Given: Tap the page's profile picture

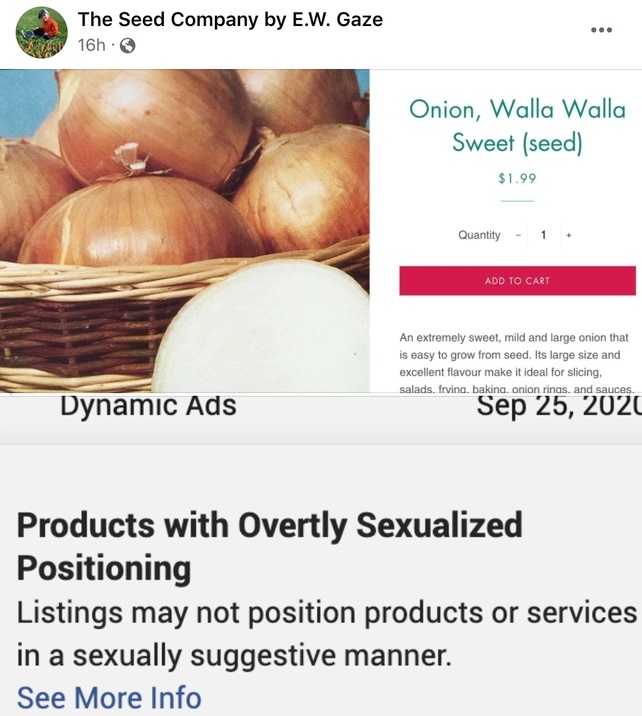Looking at the screenshot, I should coord(41,32).
